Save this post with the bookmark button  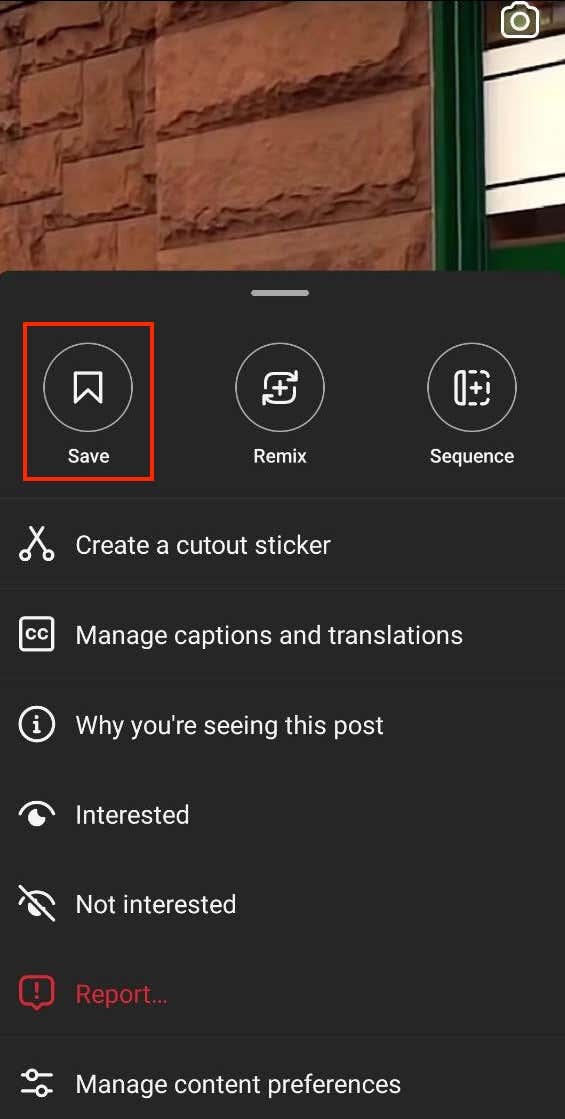click(x=88, y=387)
